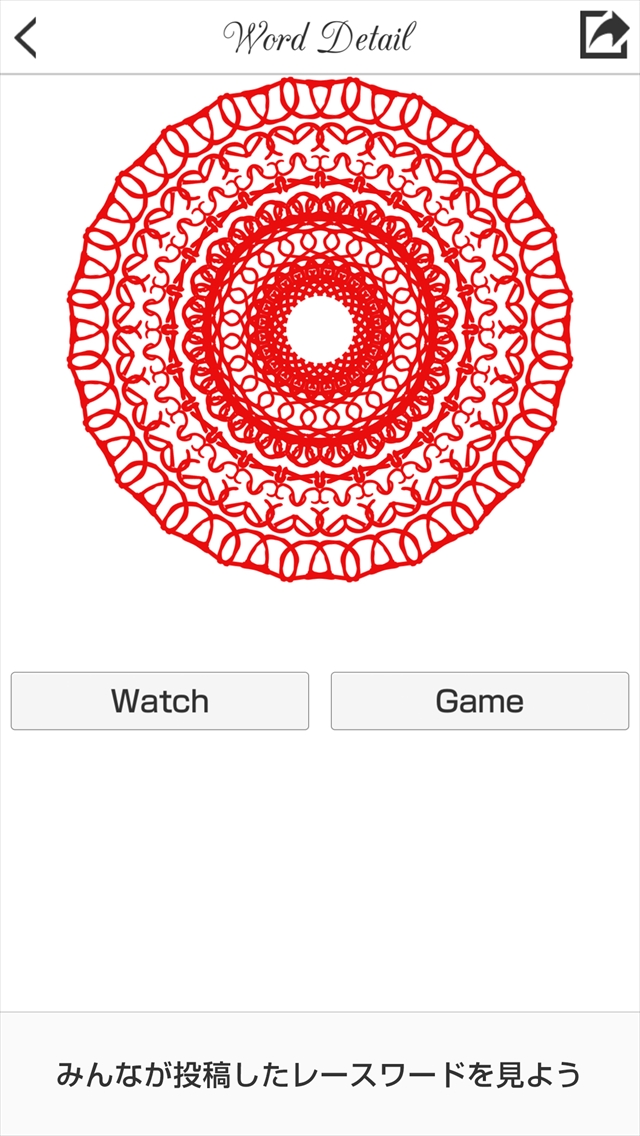
Task: View lace words posted by everyone
Action: click(320, 1074)
